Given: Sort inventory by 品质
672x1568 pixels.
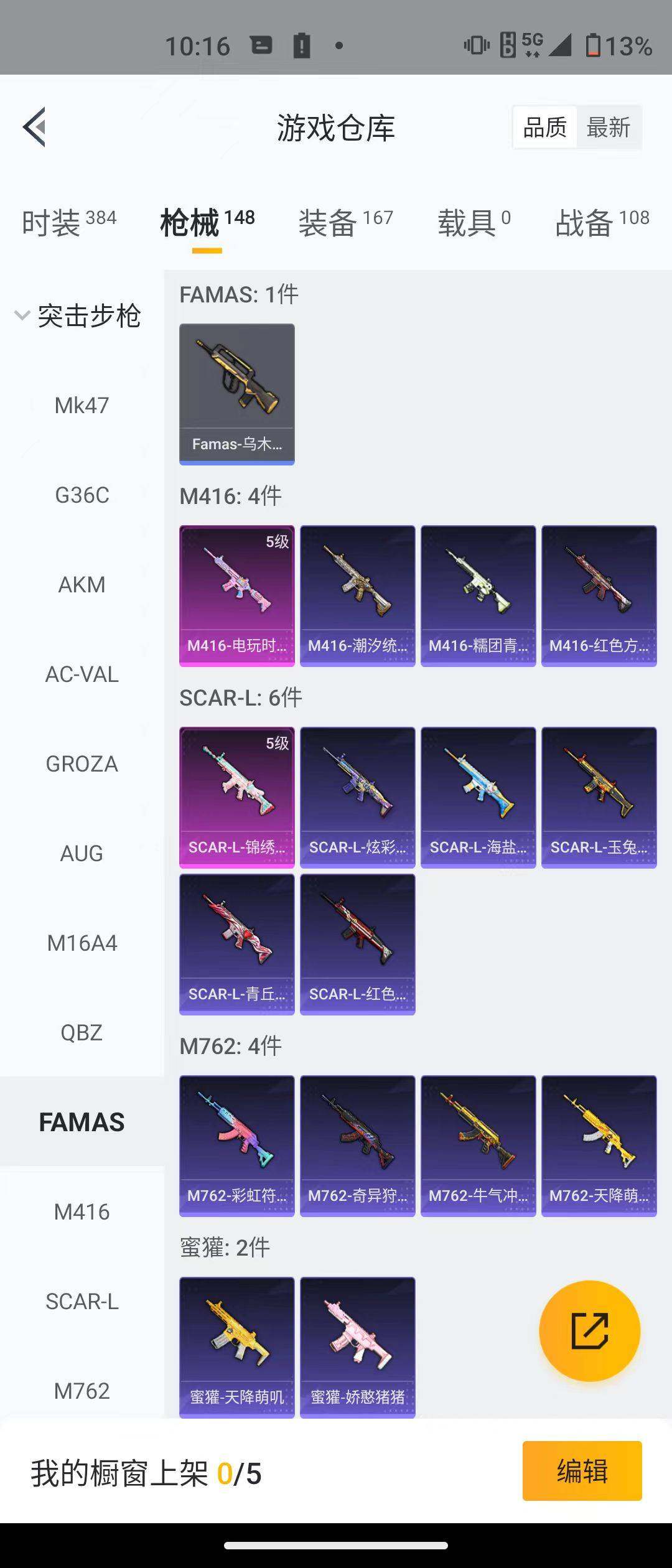Looking at the screenshot, I should (544, 128).
